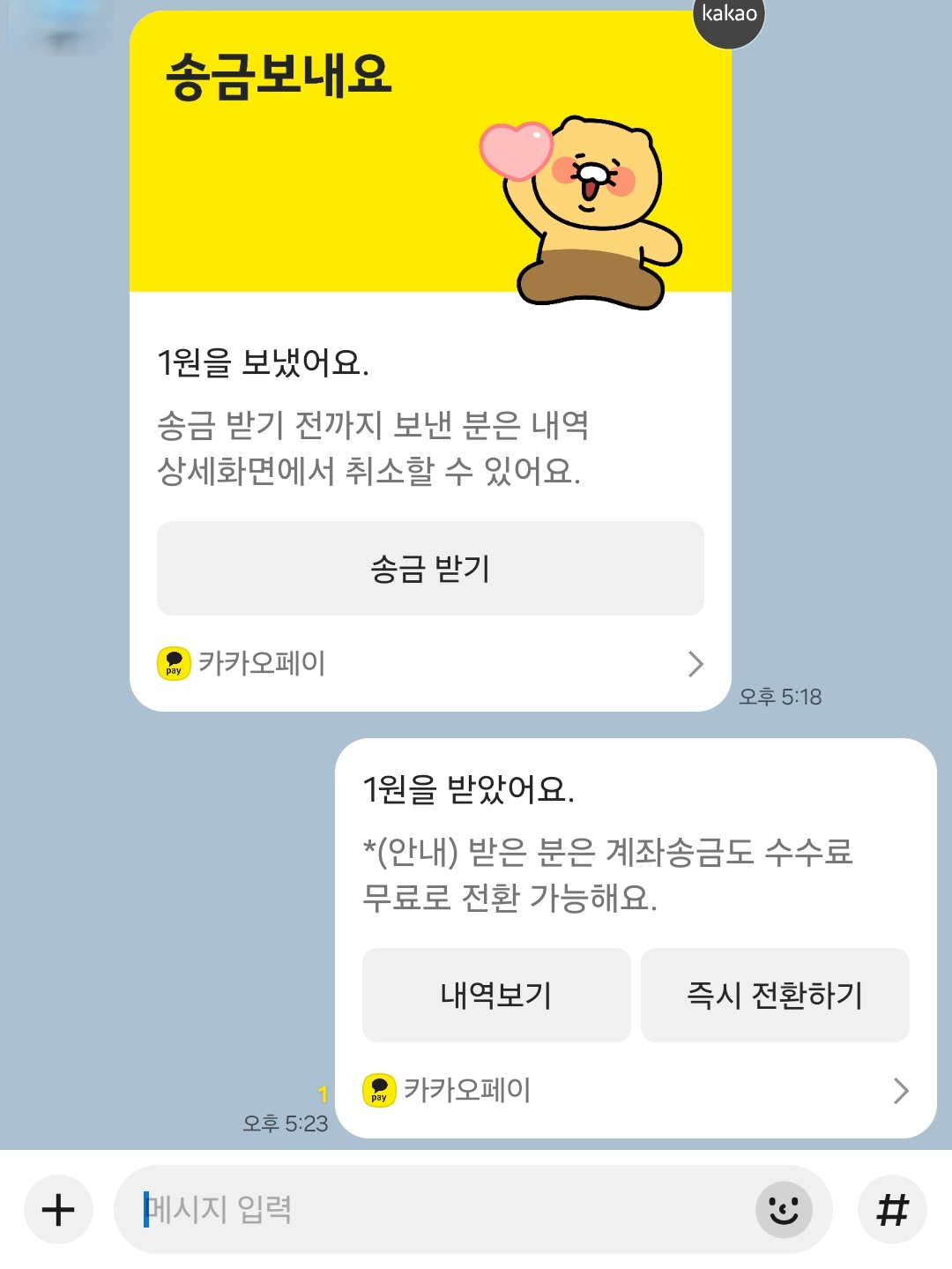Open the 카카오페이 link under 1원을 보냈어요

point(430,663)
